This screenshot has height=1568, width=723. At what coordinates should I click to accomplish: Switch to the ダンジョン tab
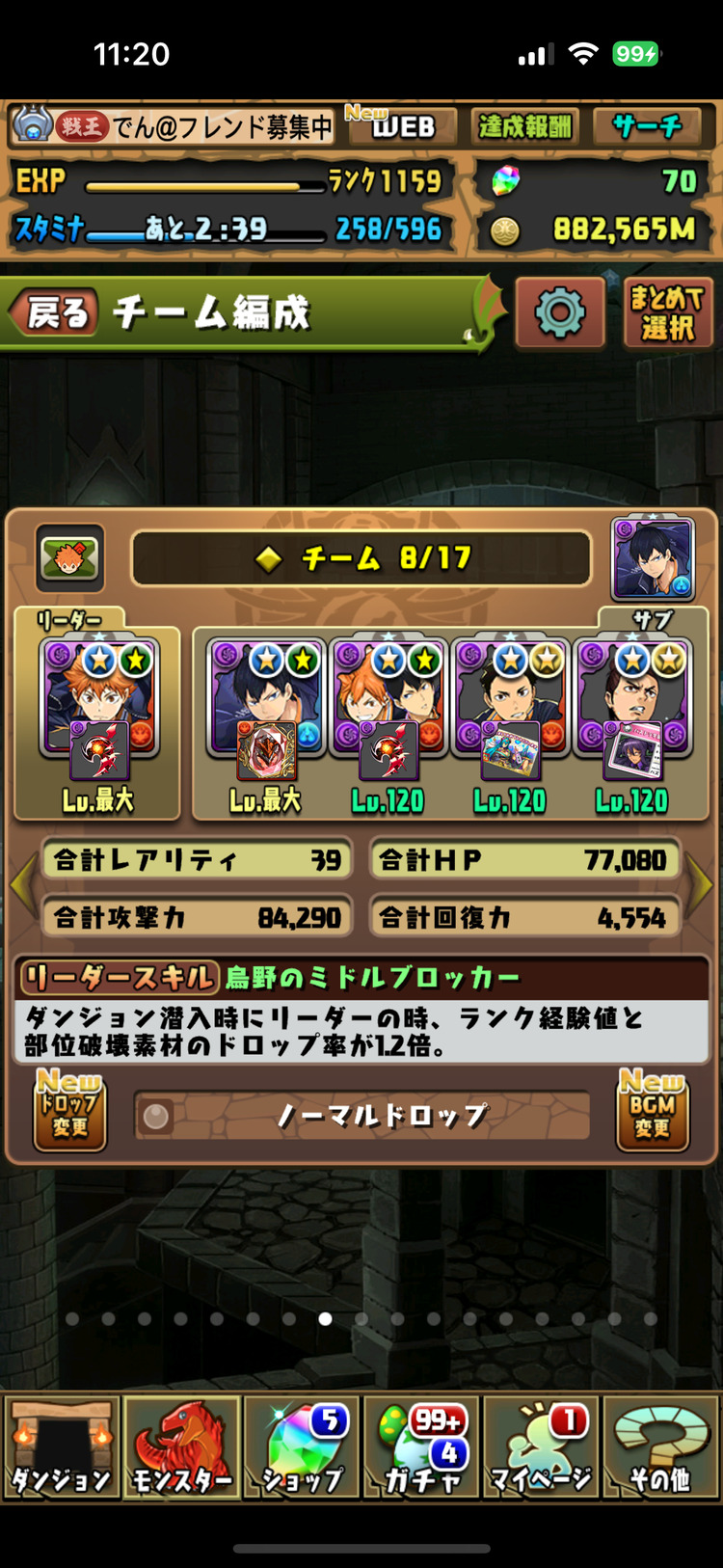[x=61, y=1448]
